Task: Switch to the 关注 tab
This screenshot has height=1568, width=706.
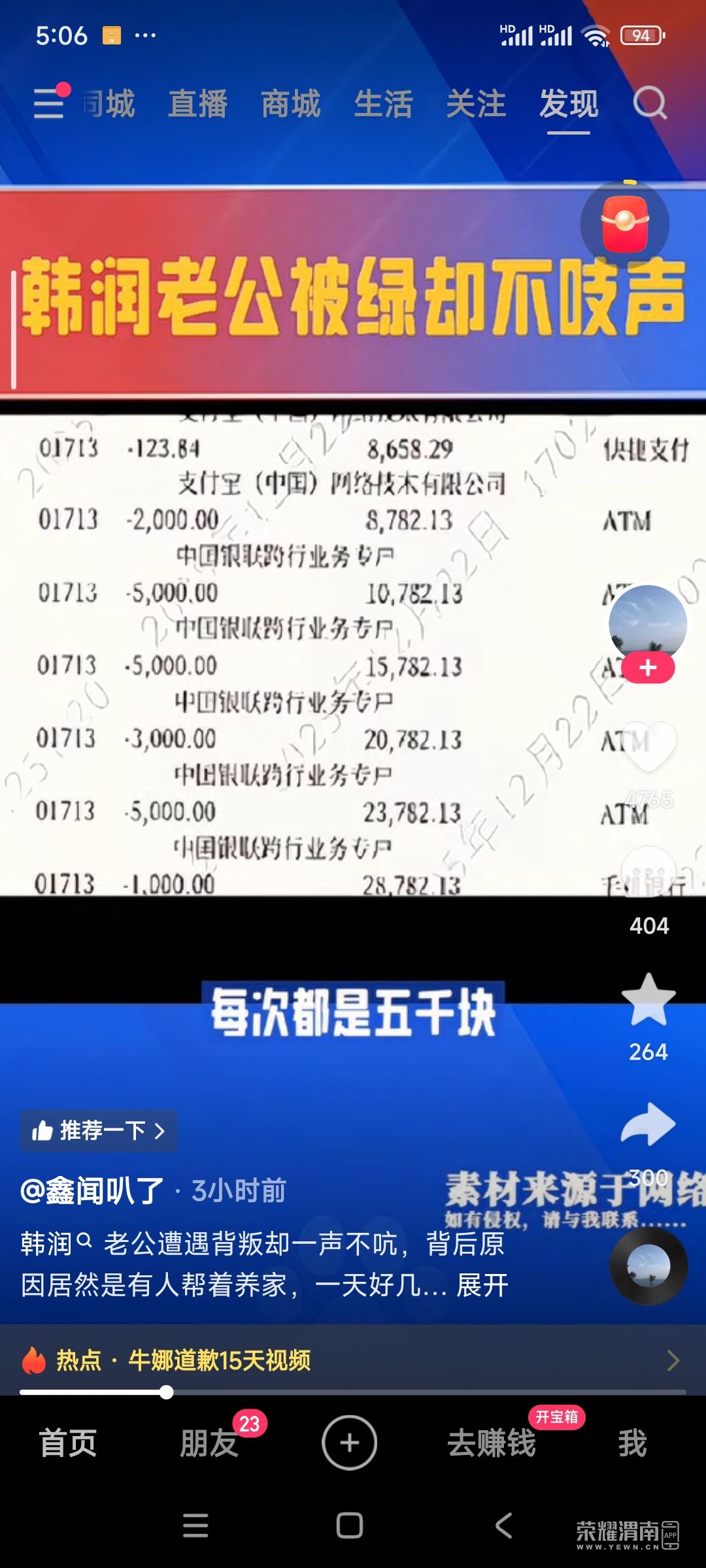Action: click(x=476, y=105)
